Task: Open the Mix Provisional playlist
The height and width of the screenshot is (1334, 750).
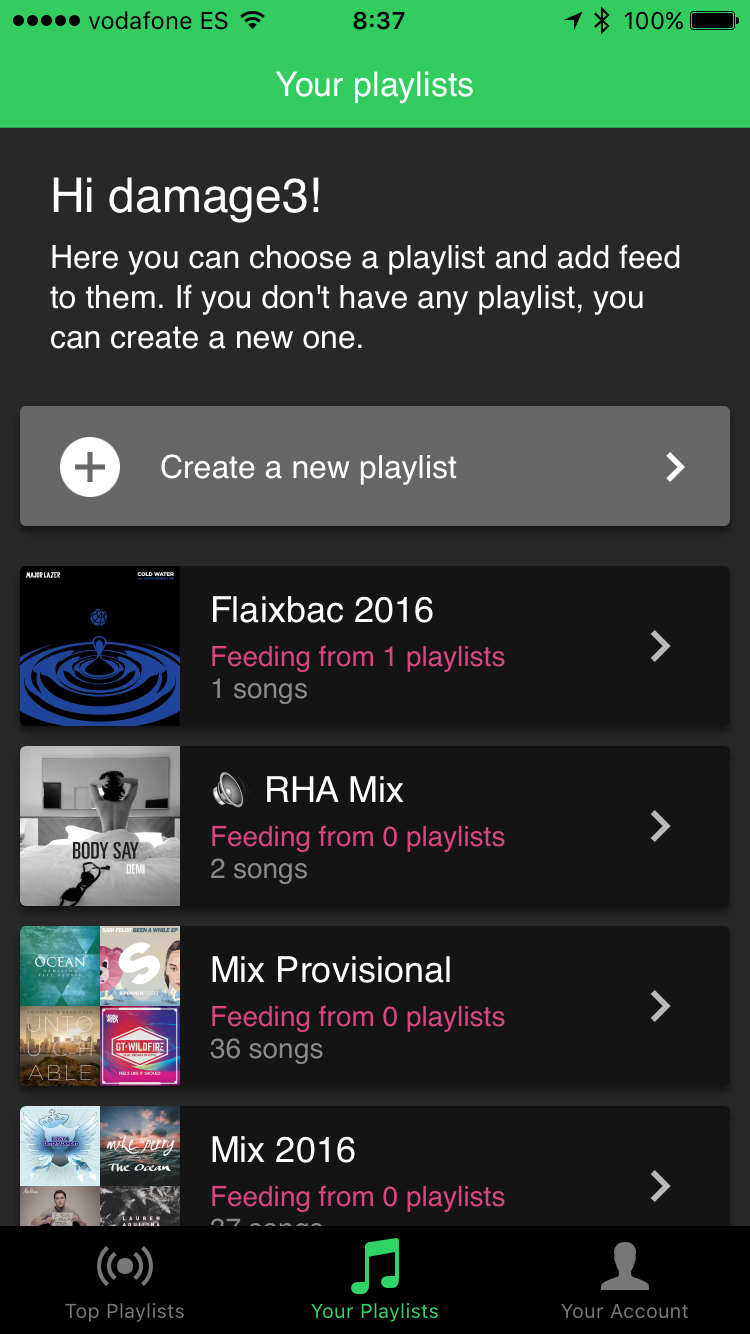Action: pos(375,1006)
